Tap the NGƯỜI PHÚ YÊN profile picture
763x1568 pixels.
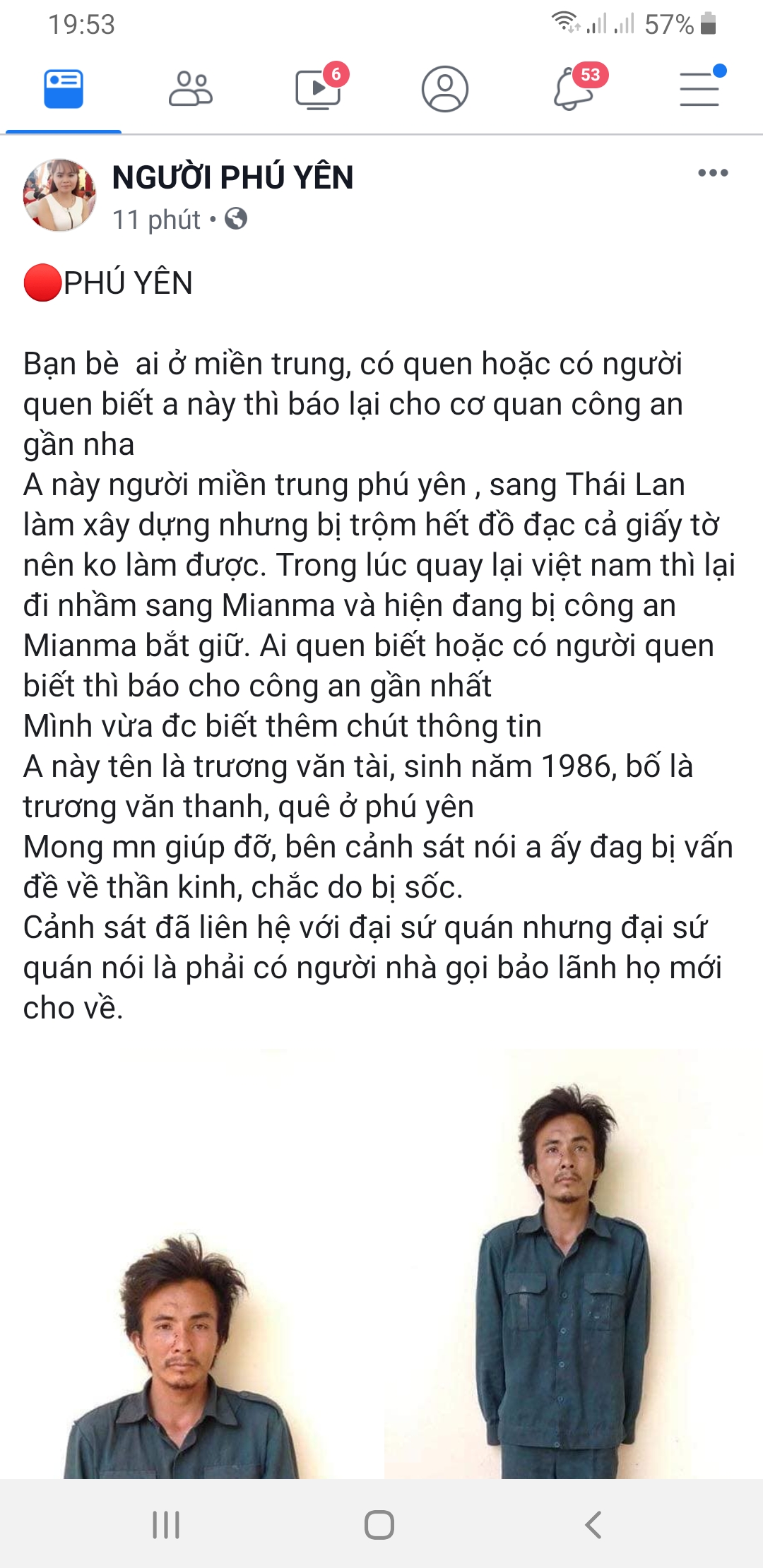tap(59, 196)
